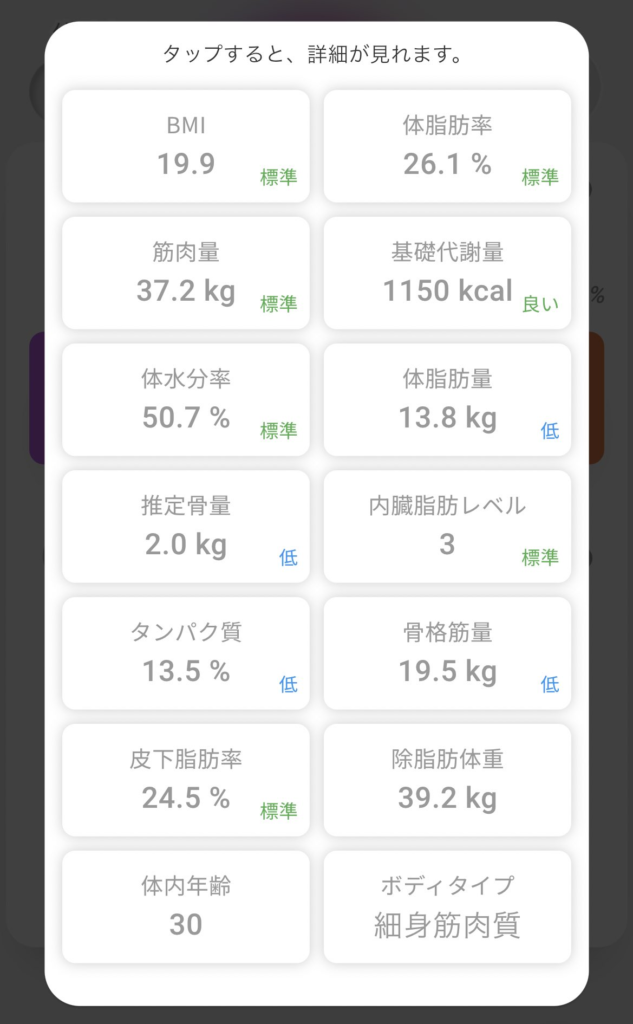Show 骨格筋量 19.5 kg details
The width and height of the screenshot is (633, 1024).
[x=447, y=653]
